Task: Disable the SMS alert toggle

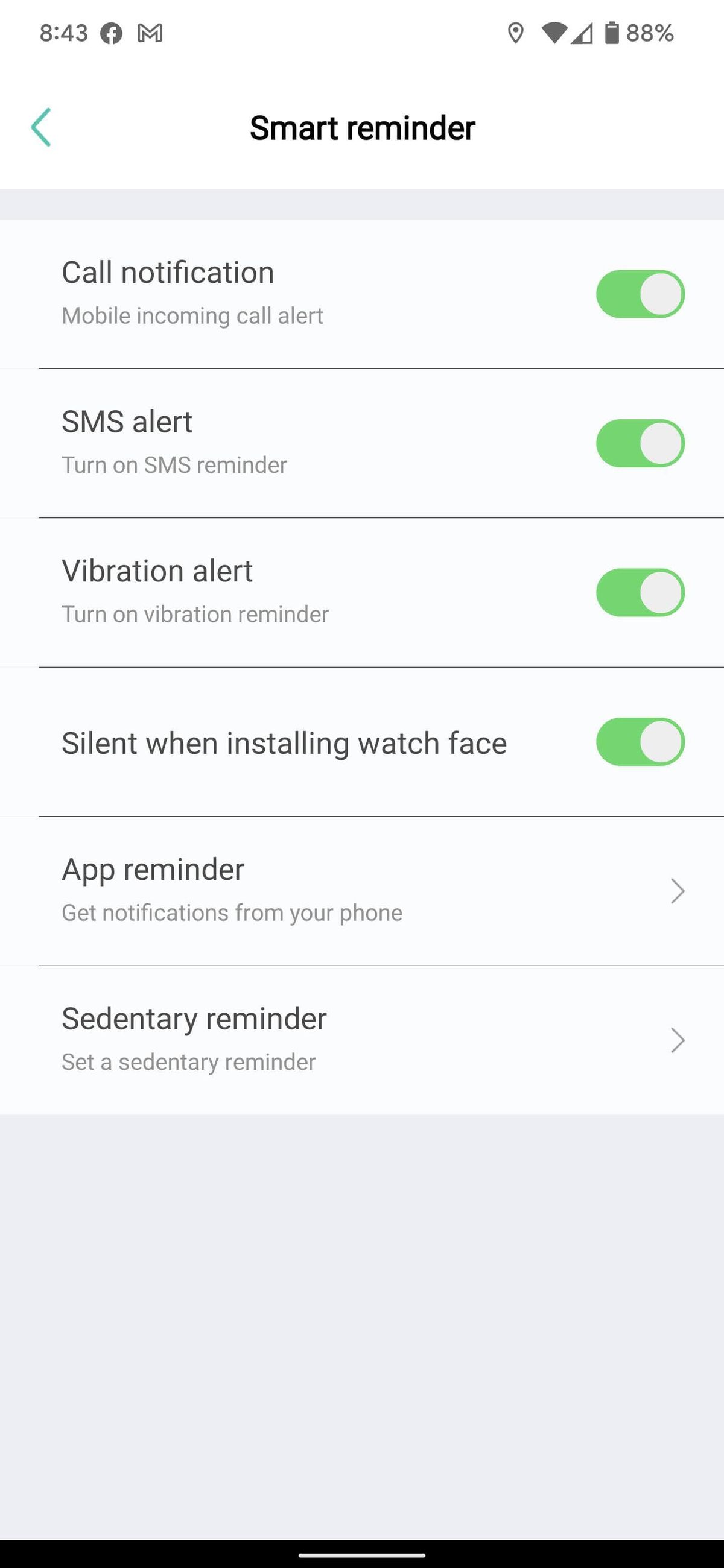Action: coord(640,443)
